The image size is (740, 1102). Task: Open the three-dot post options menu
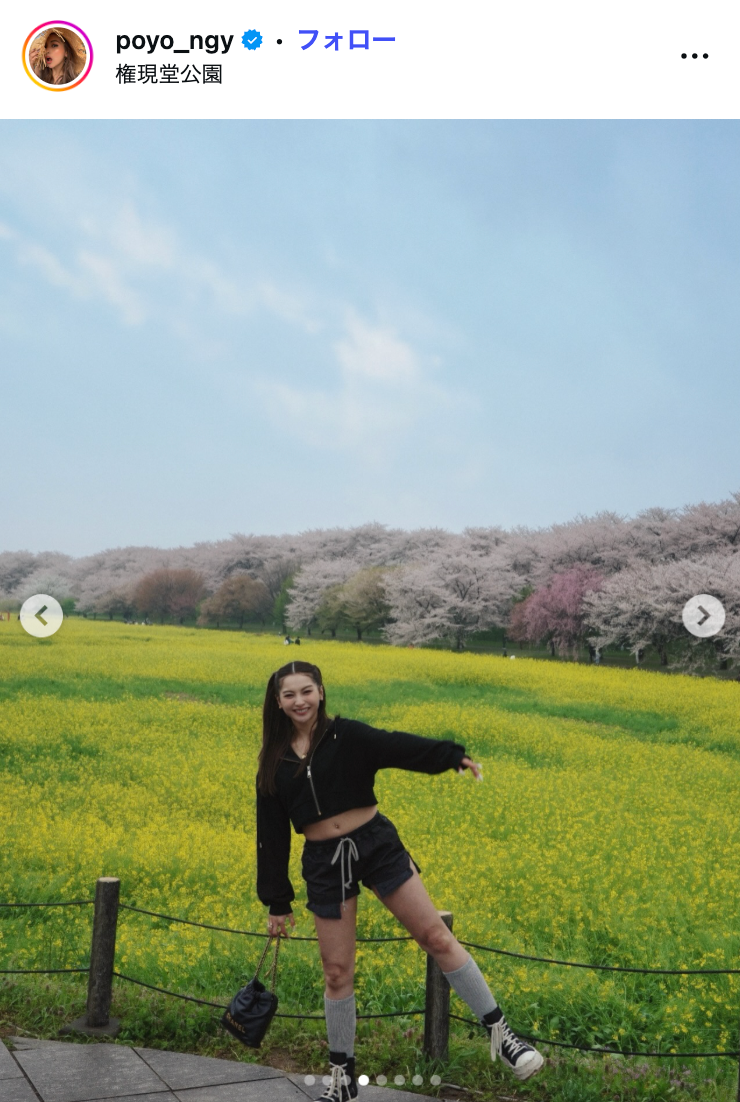click(694, 56)
